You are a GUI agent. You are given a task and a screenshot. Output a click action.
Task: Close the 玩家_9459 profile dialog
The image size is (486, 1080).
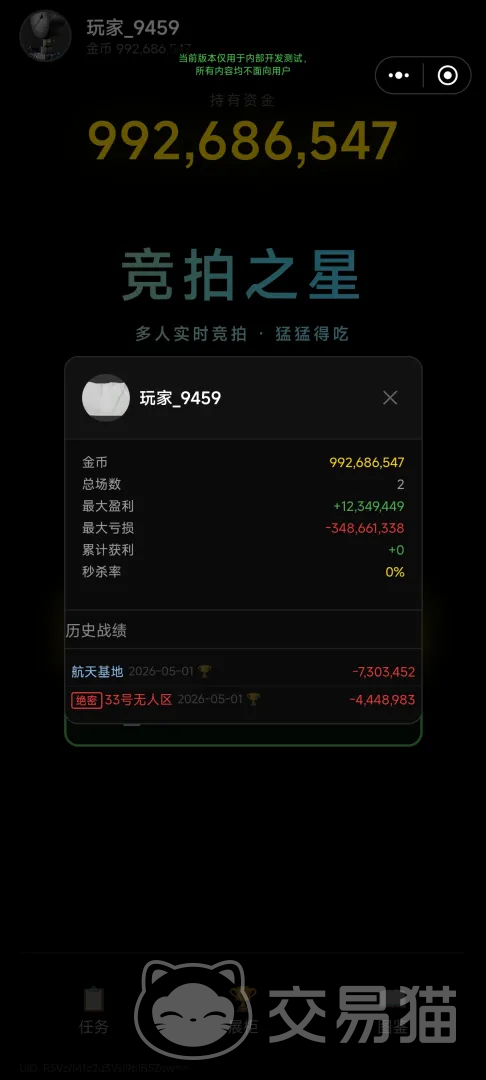click(x=390, y=397)
